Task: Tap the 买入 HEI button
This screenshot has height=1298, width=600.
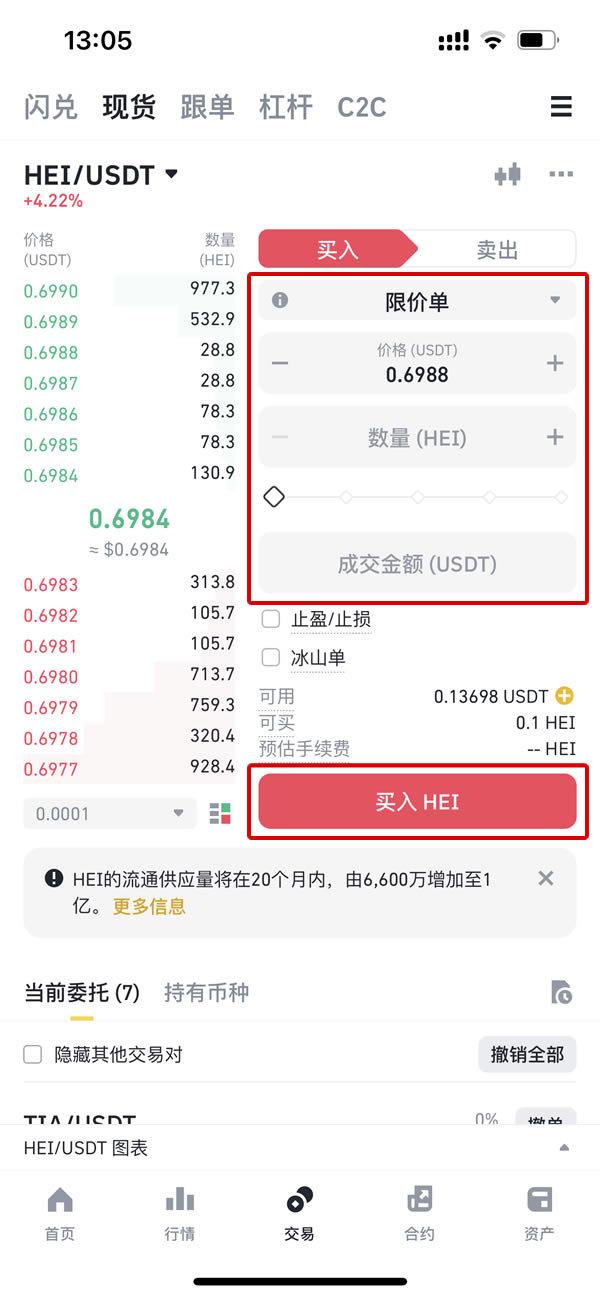Action: click(x=417, y=802)
